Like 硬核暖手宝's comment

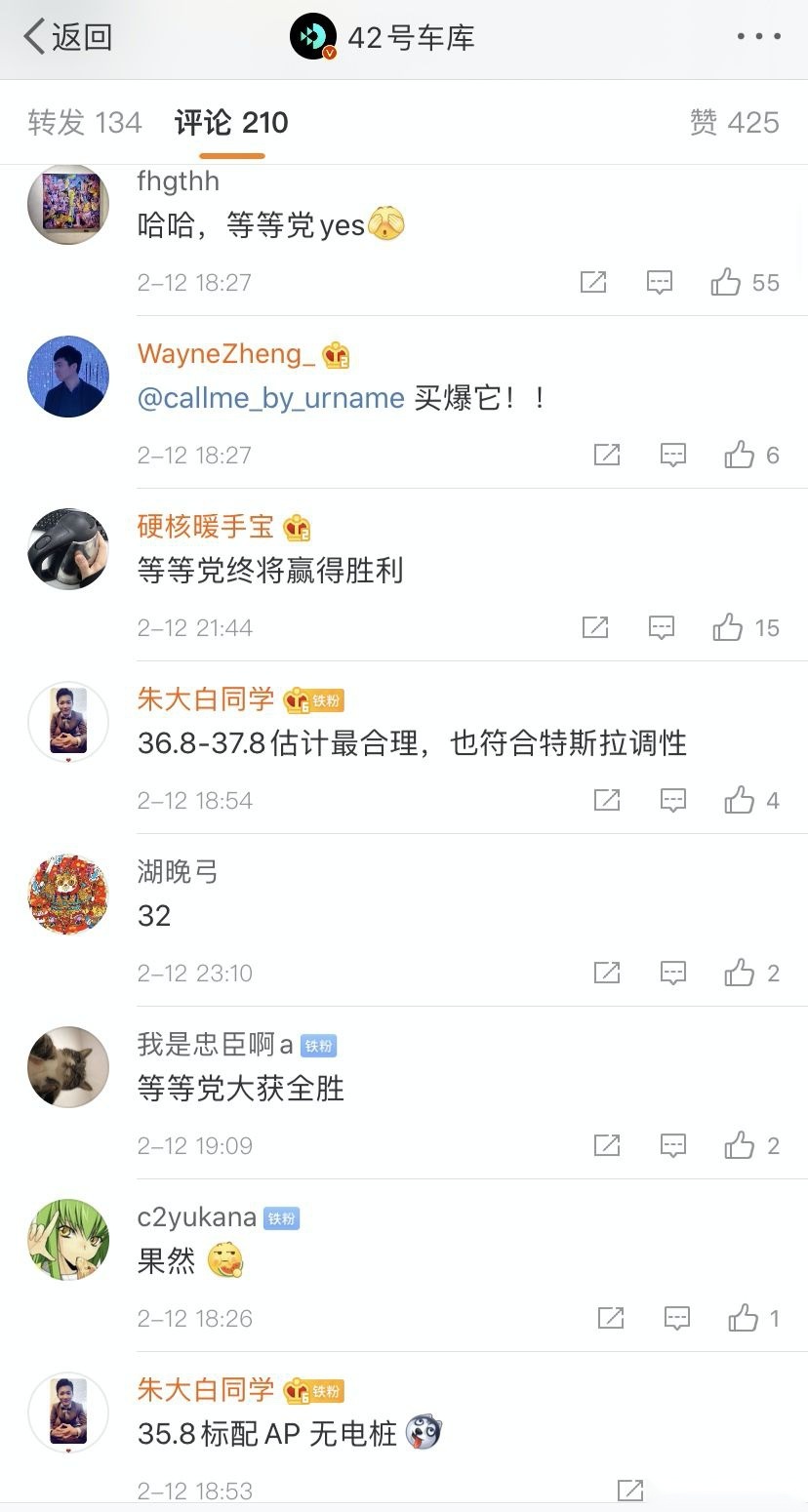(x=728, y=627)
